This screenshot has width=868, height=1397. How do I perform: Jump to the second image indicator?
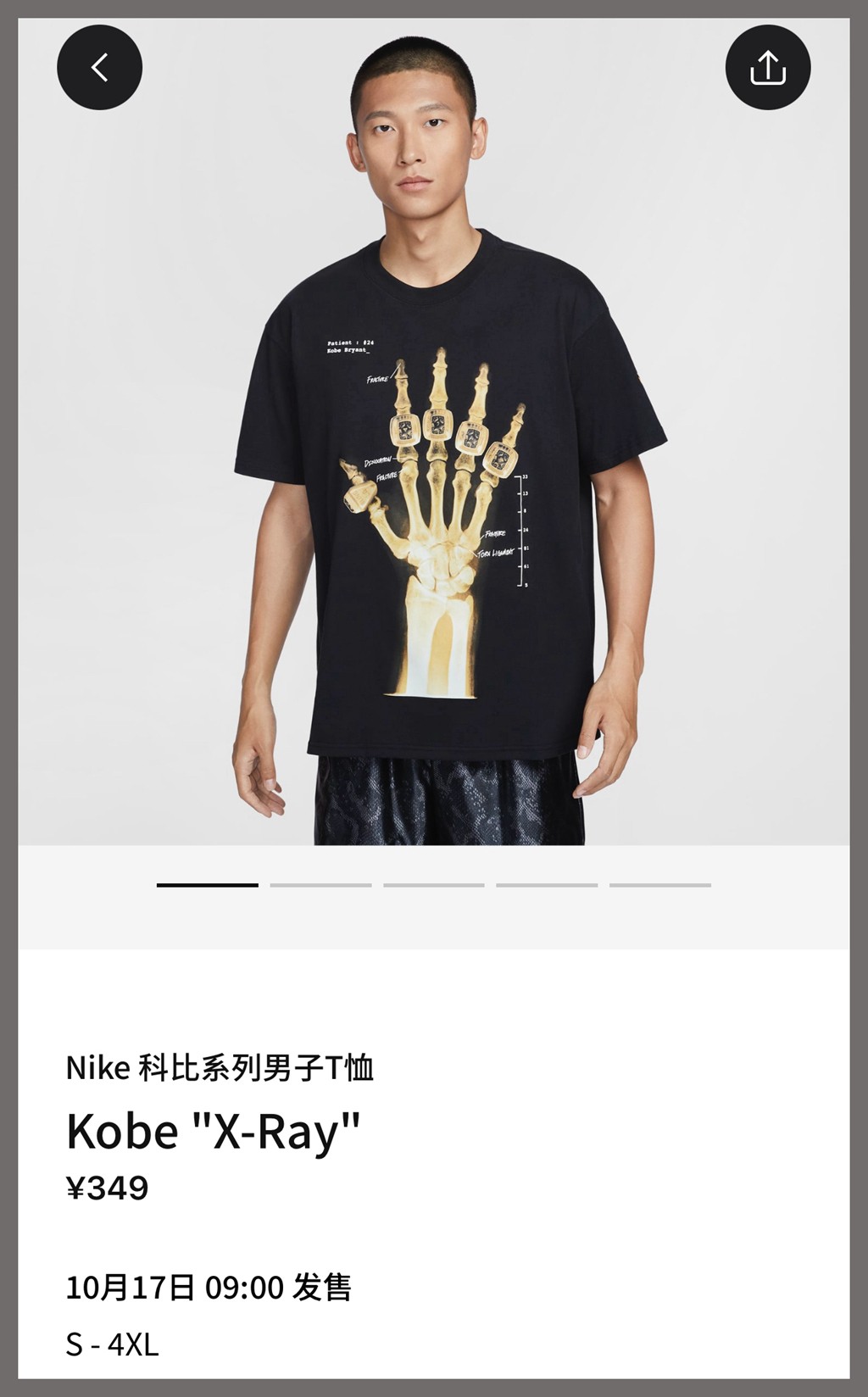click(x=320, y=885)
